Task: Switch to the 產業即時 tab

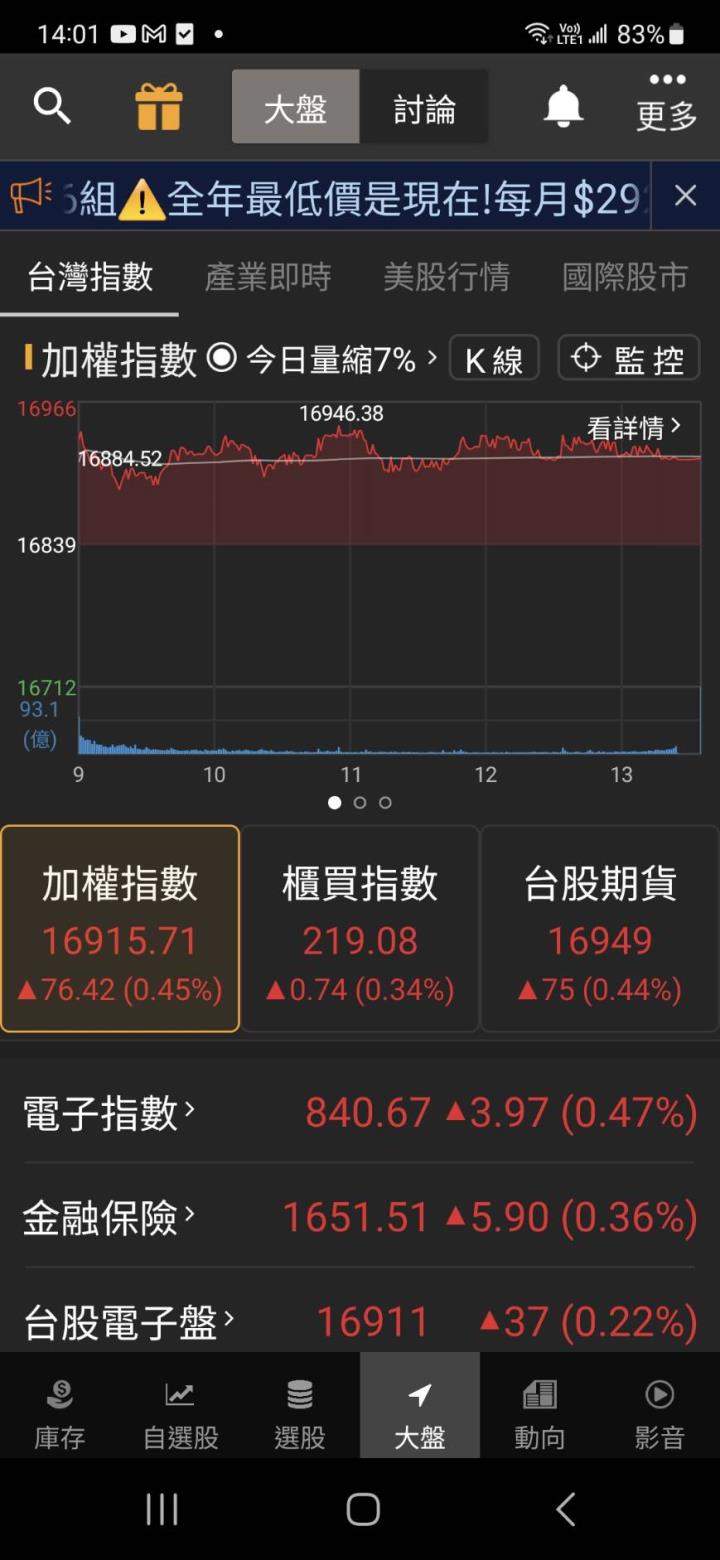Action: pyautogui.click(x=268, y=277)
